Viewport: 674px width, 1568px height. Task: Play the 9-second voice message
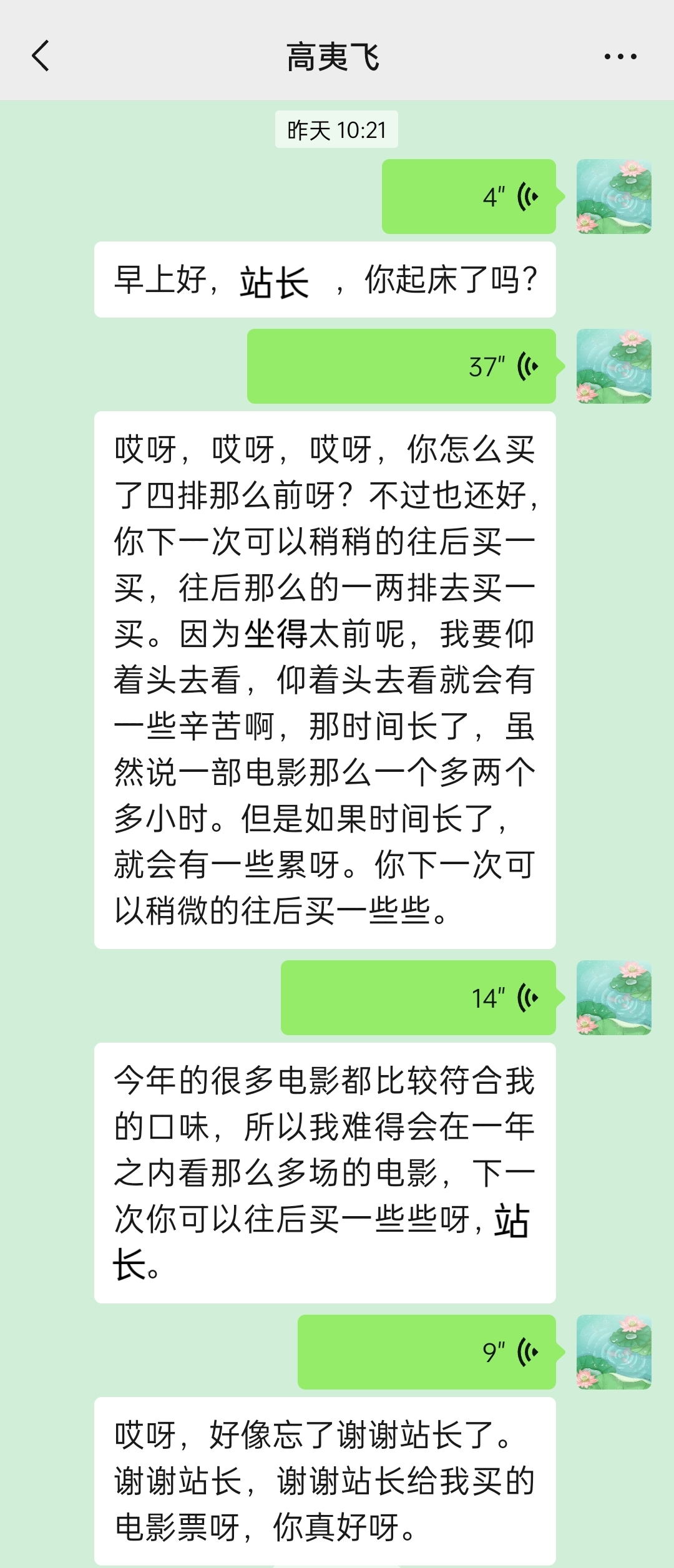[426, 1352]
